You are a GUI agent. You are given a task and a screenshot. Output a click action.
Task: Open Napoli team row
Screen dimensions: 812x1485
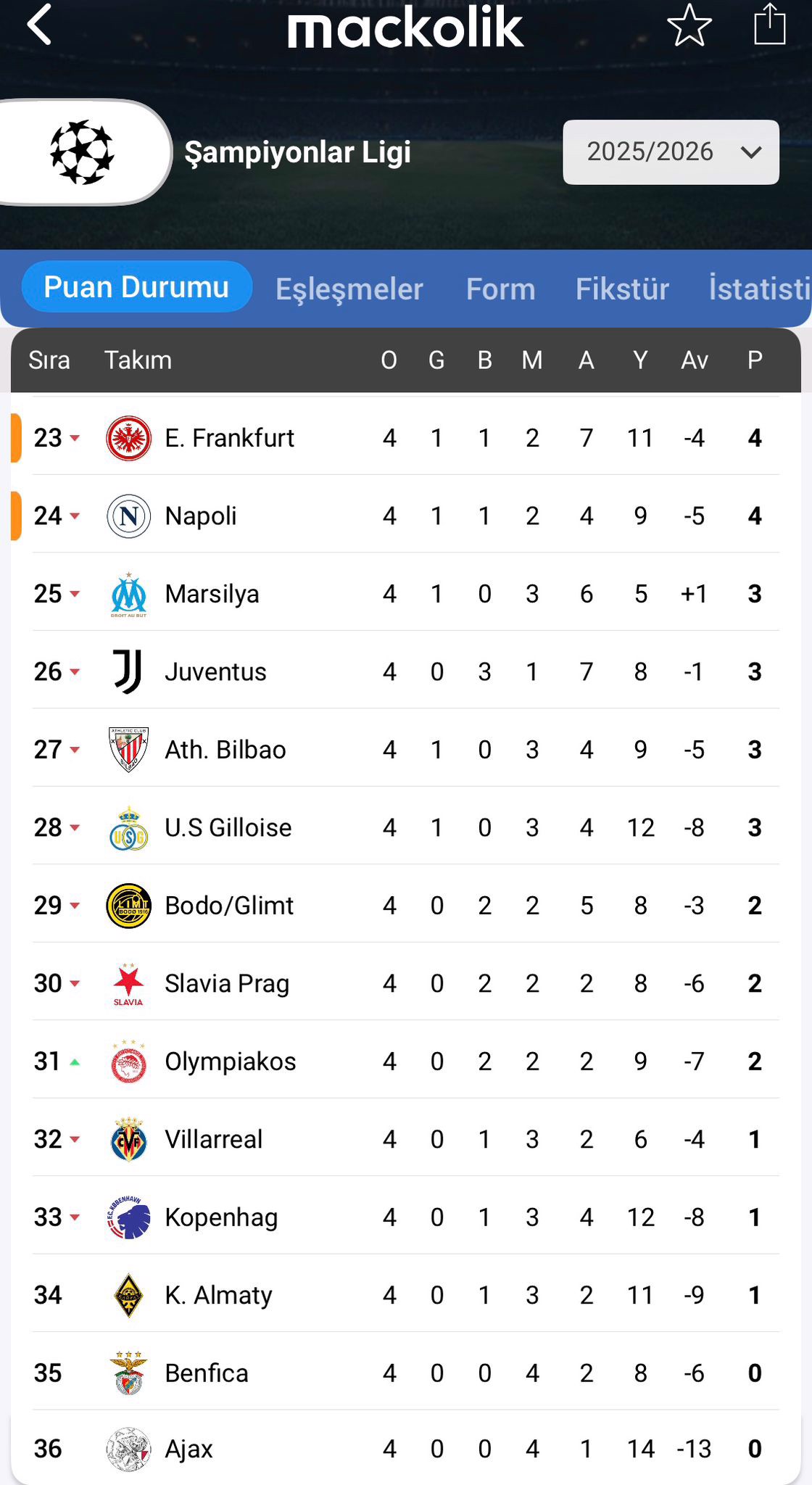click(x=201, y=516)
